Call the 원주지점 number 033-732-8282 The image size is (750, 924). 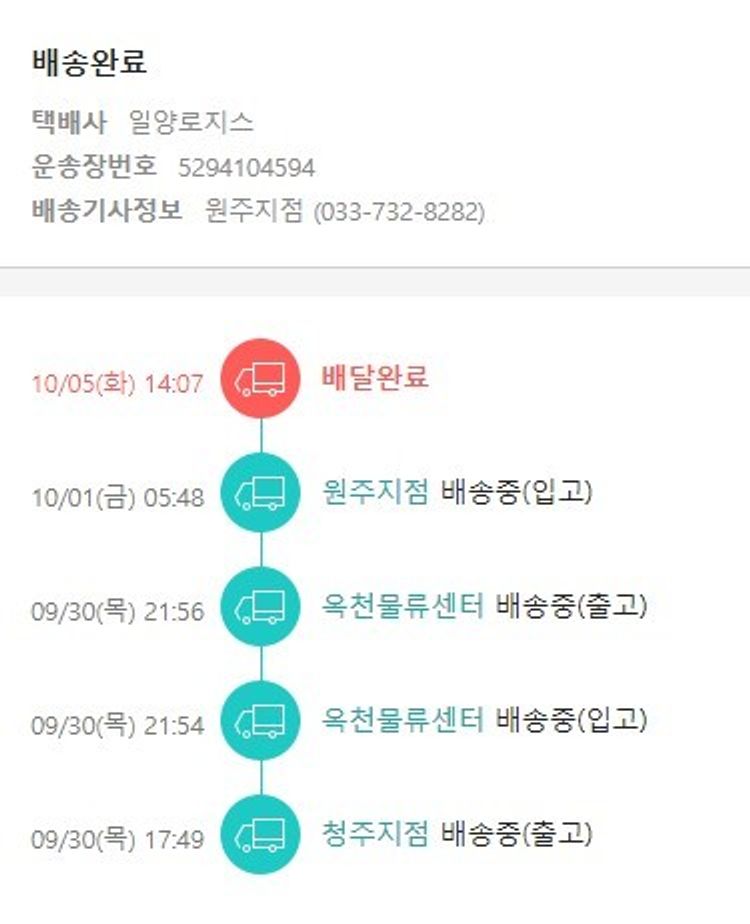399,212
